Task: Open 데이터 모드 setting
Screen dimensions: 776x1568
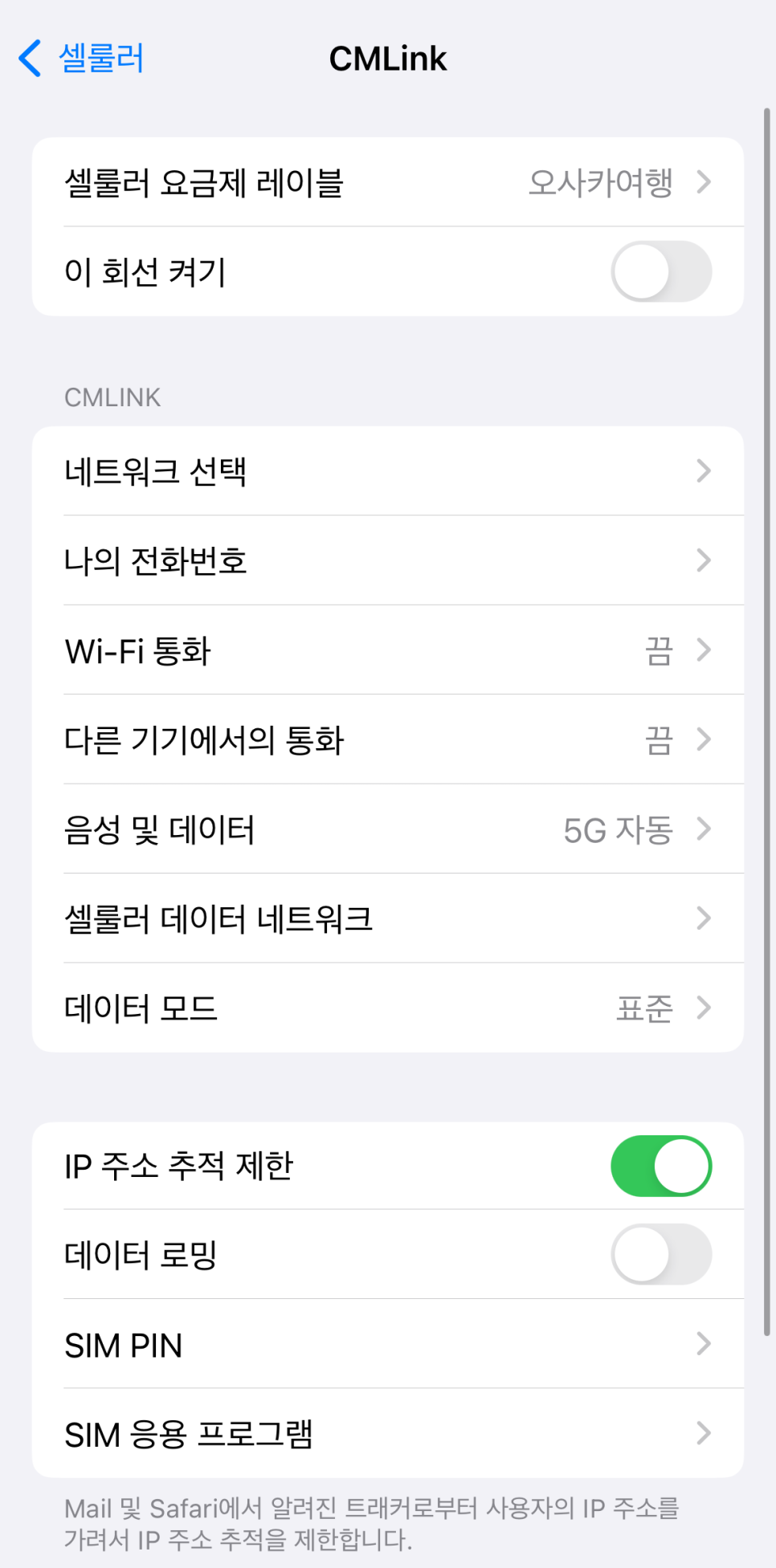Action: click(x=387, y=1008)
